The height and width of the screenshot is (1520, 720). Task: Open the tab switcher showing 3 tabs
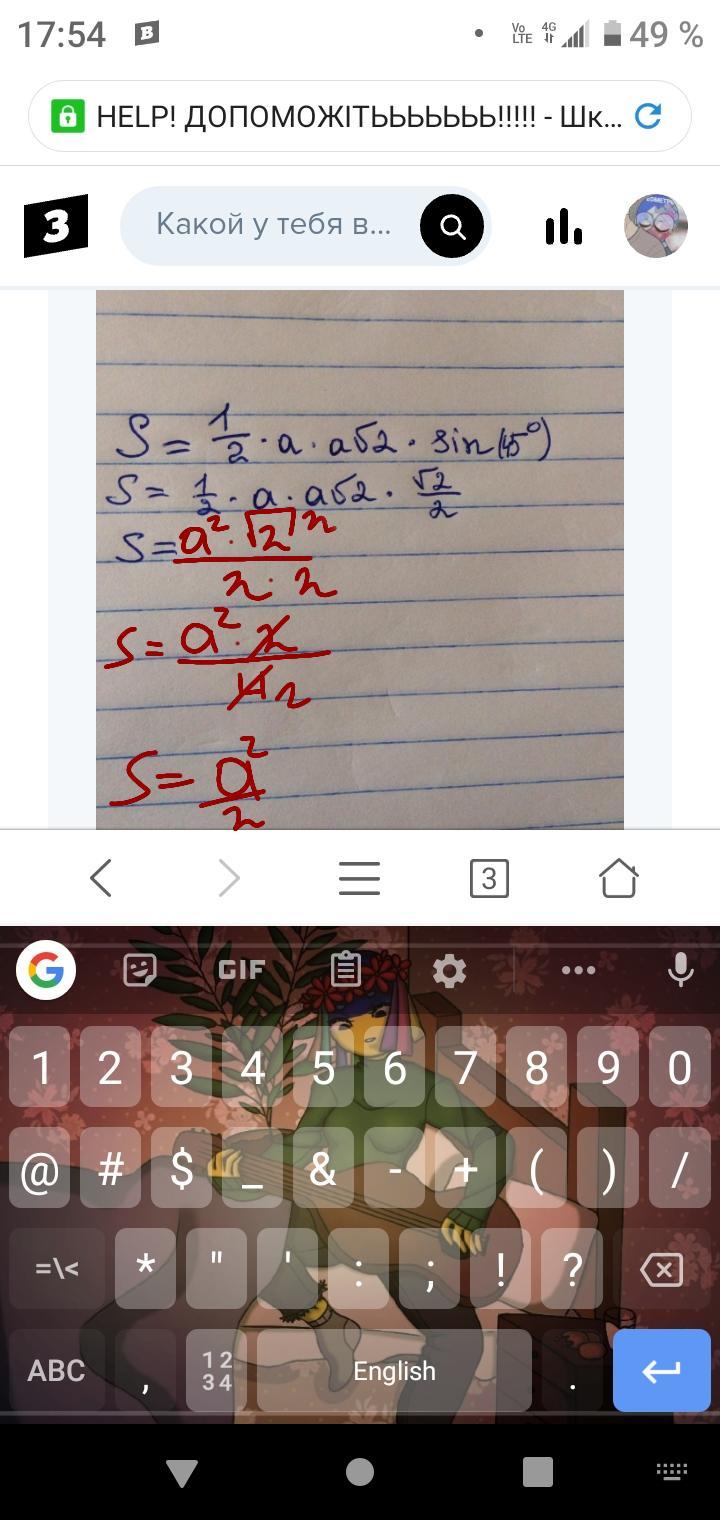(x=489, y=879)
